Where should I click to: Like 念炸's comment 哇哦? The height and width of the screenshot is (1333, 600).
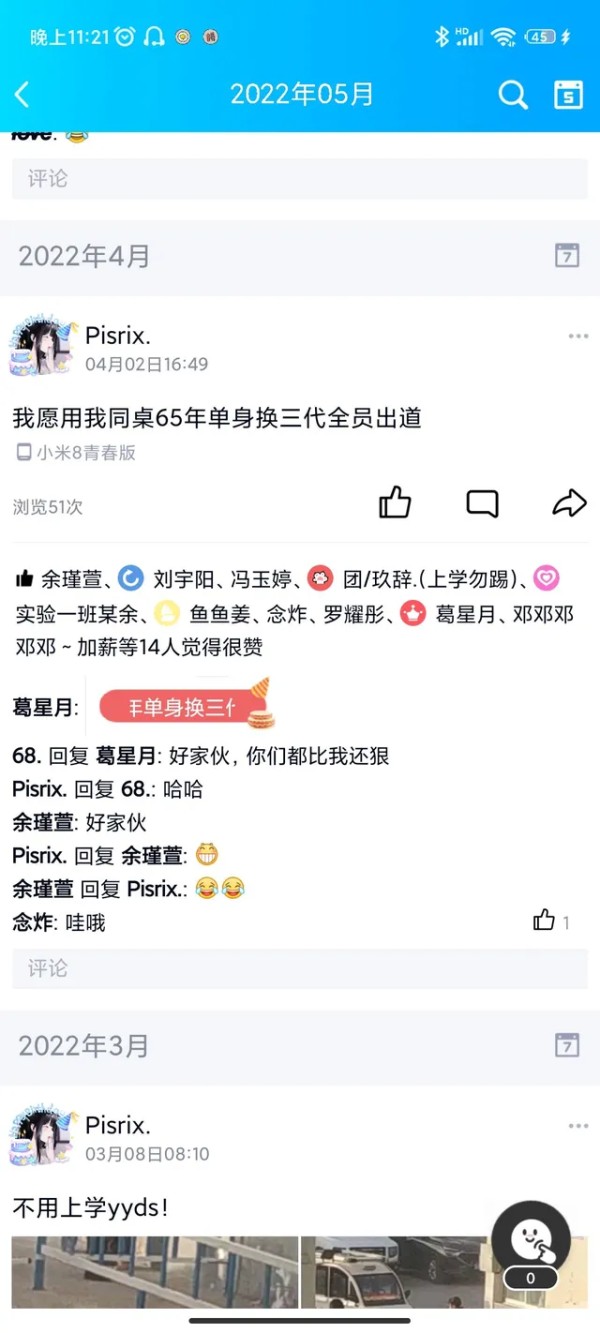[544, 920]
